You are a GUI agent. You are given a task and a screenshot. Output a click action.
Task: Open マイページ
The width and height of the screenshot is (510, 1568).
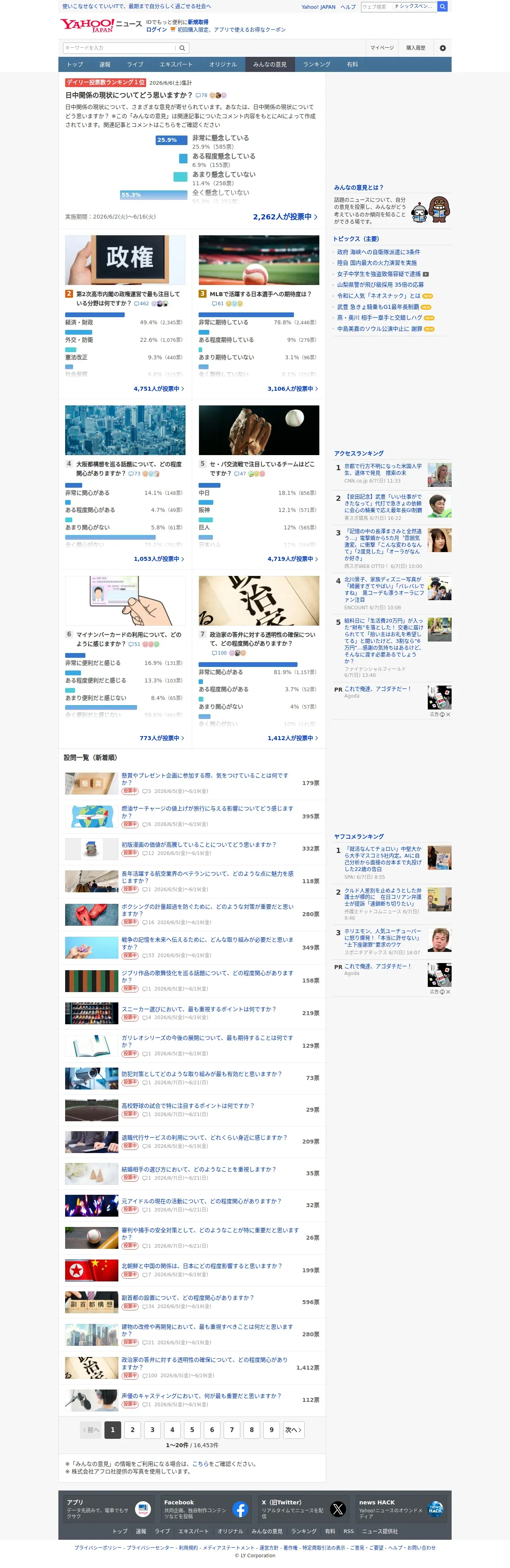click(x=382, y=48)
